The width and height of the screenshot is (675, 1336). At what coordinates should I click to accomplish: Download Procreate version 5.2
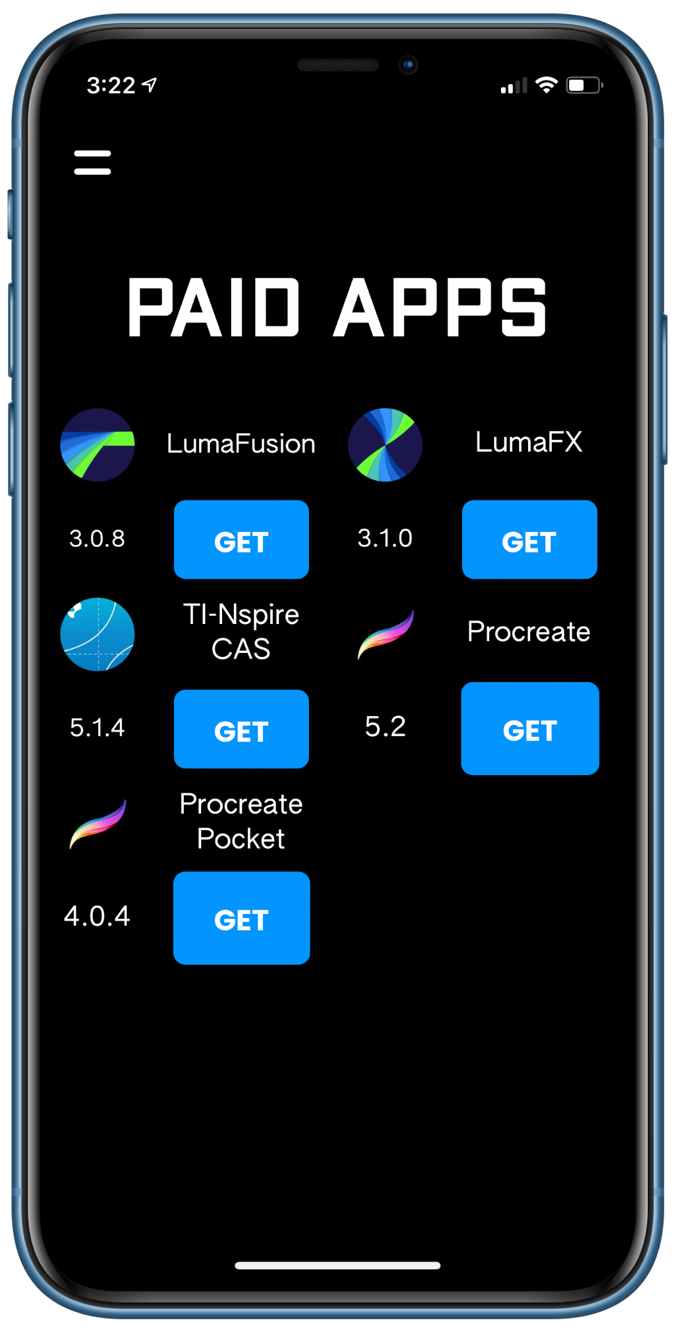[529, 729]
